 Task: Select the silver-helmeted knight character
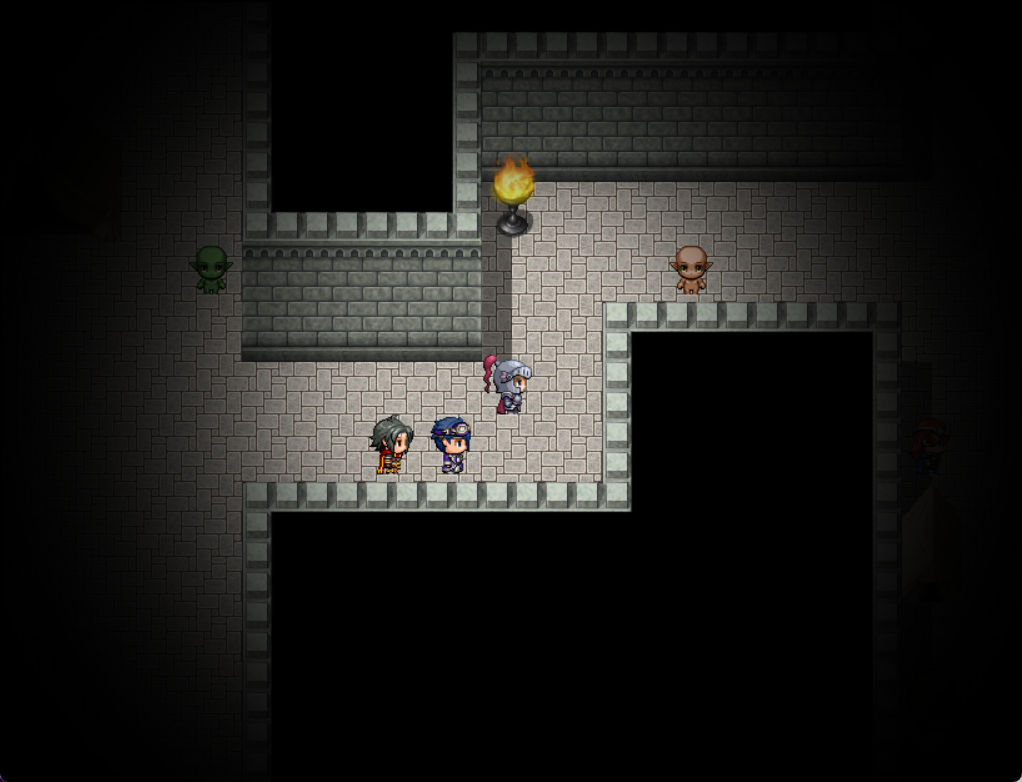pos(509,384)
